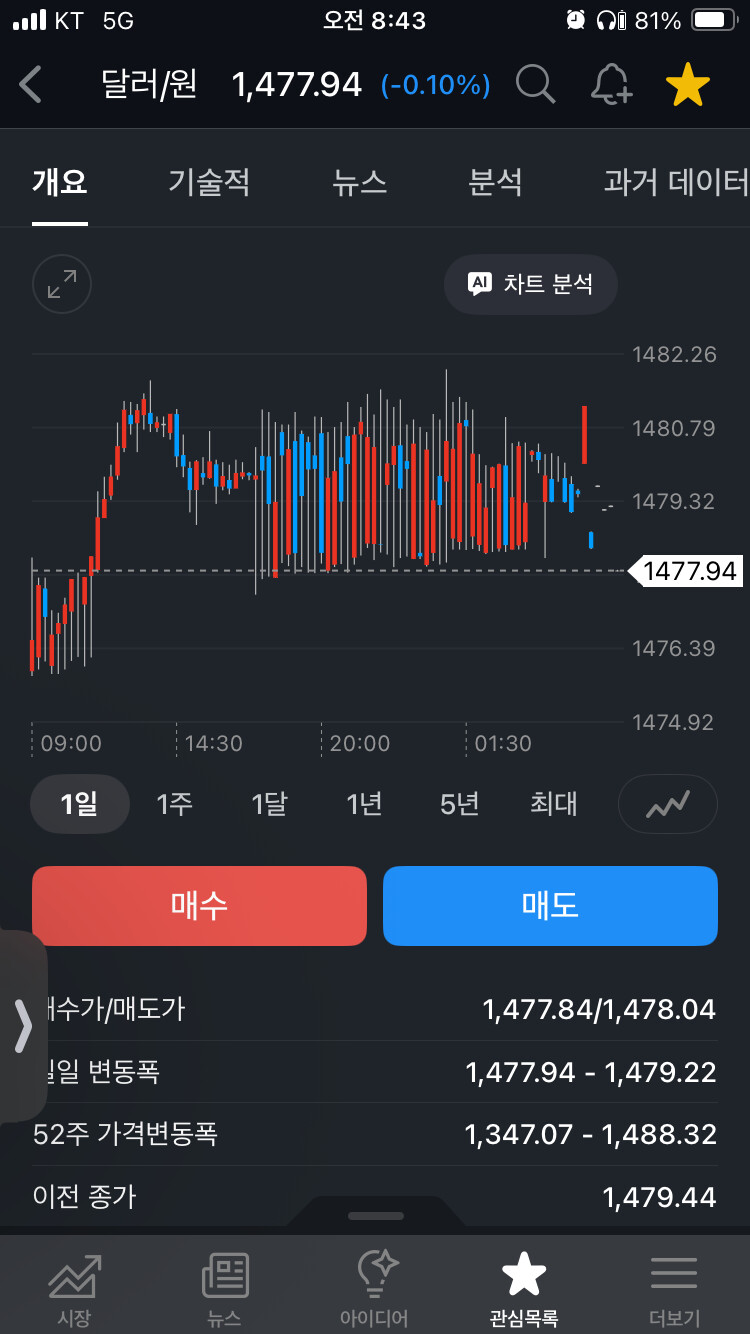Show the 5년 chart range
Screen dimensions: 750x1334
[459, 804]
